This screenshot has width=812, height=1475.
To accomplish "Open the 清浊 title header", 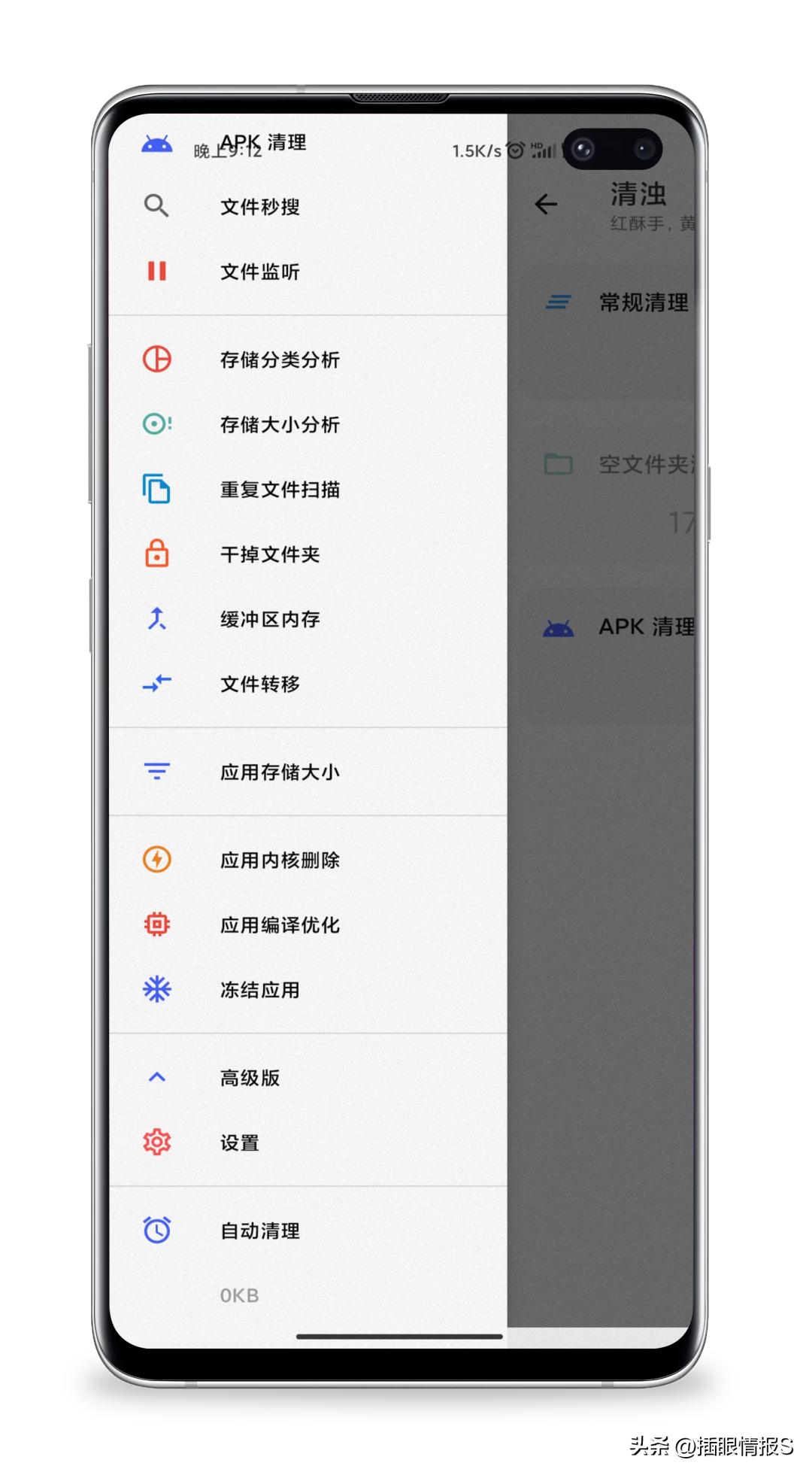I will 638,194.
